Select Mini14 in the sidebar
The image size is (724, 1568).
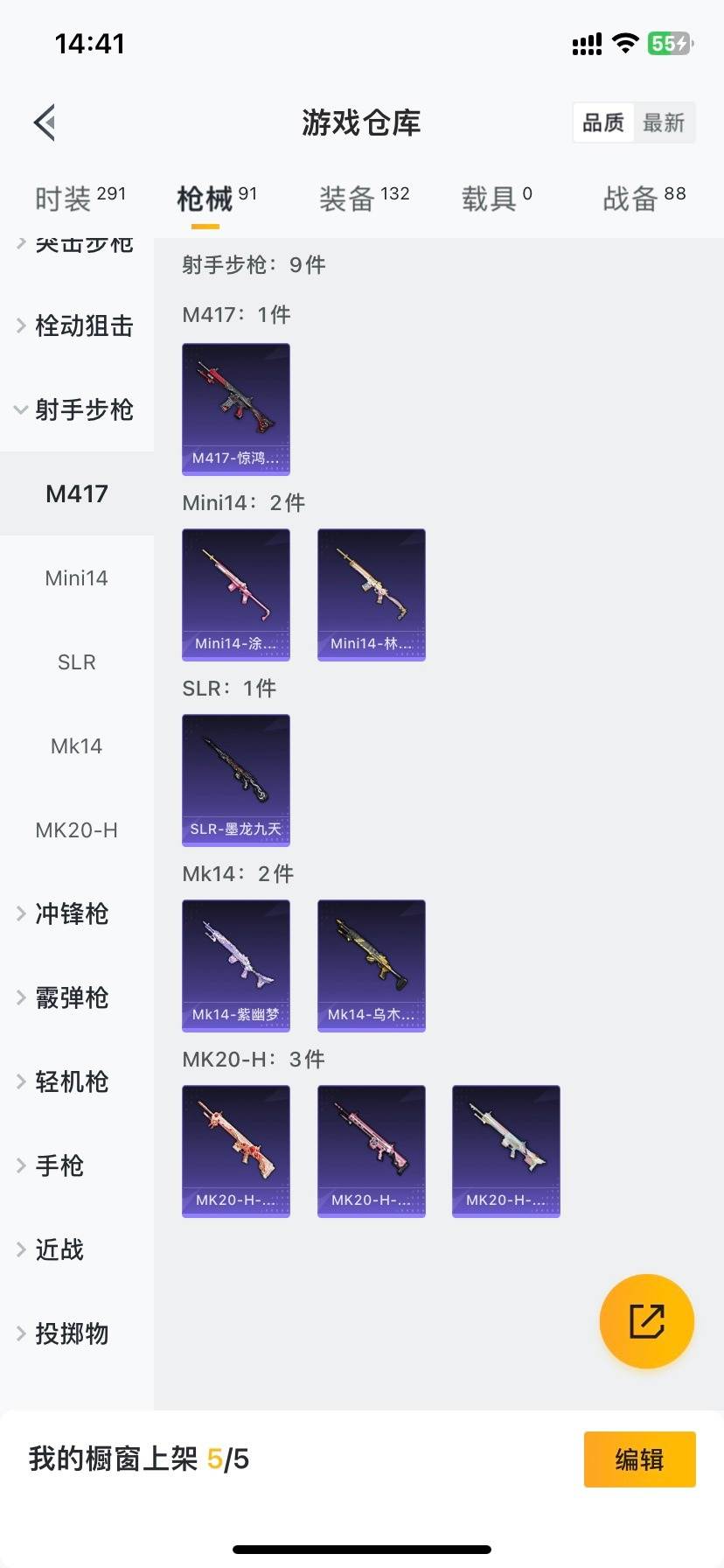click(77, 578)
